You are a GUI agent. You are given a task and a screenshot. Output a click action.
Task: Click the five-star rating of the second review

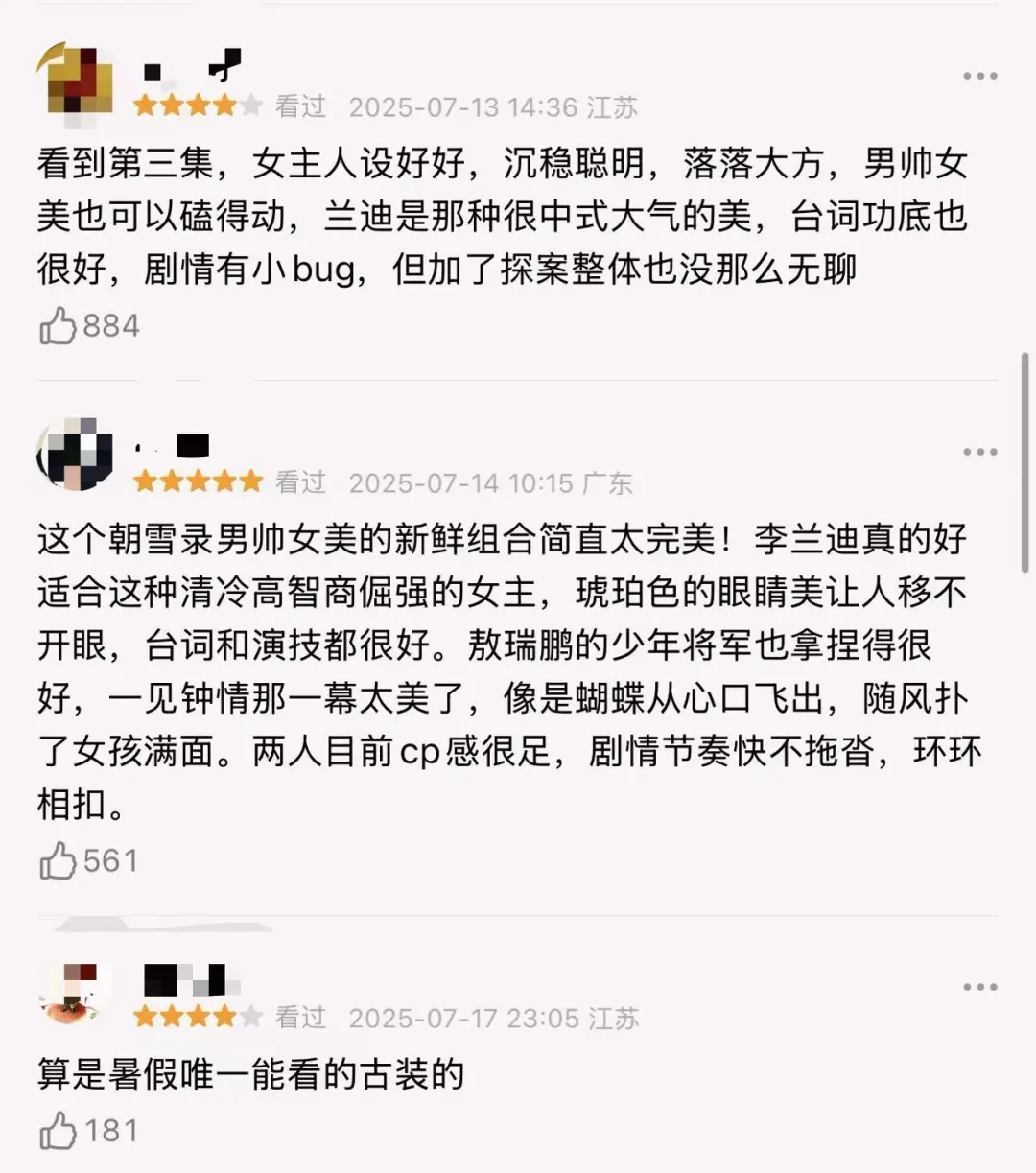(x=197, y=482)
